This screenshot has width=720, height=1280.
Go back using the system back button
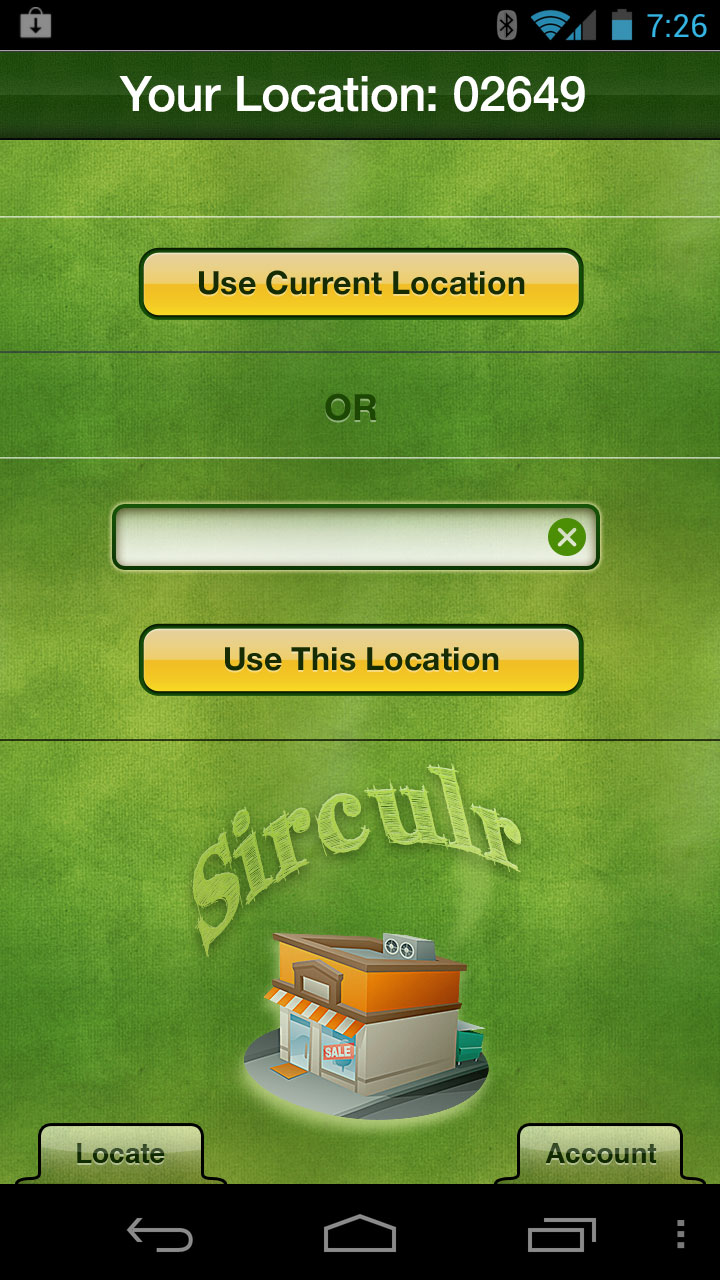point(160,1234)
